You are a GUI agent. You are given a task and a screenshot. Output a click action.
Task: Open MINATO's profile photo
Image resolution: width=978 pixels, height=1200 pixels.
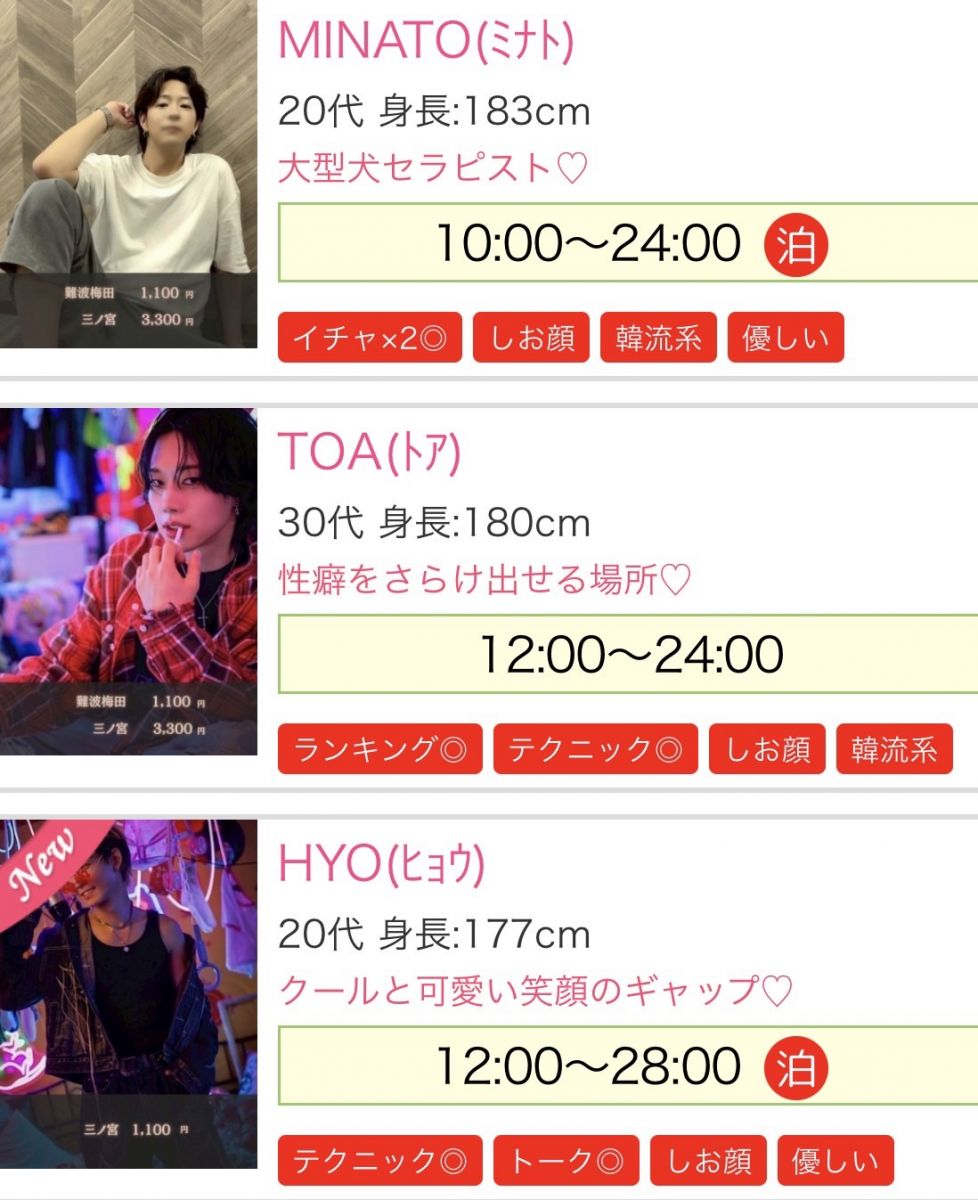pyautogui.click(x=128, y=174)
